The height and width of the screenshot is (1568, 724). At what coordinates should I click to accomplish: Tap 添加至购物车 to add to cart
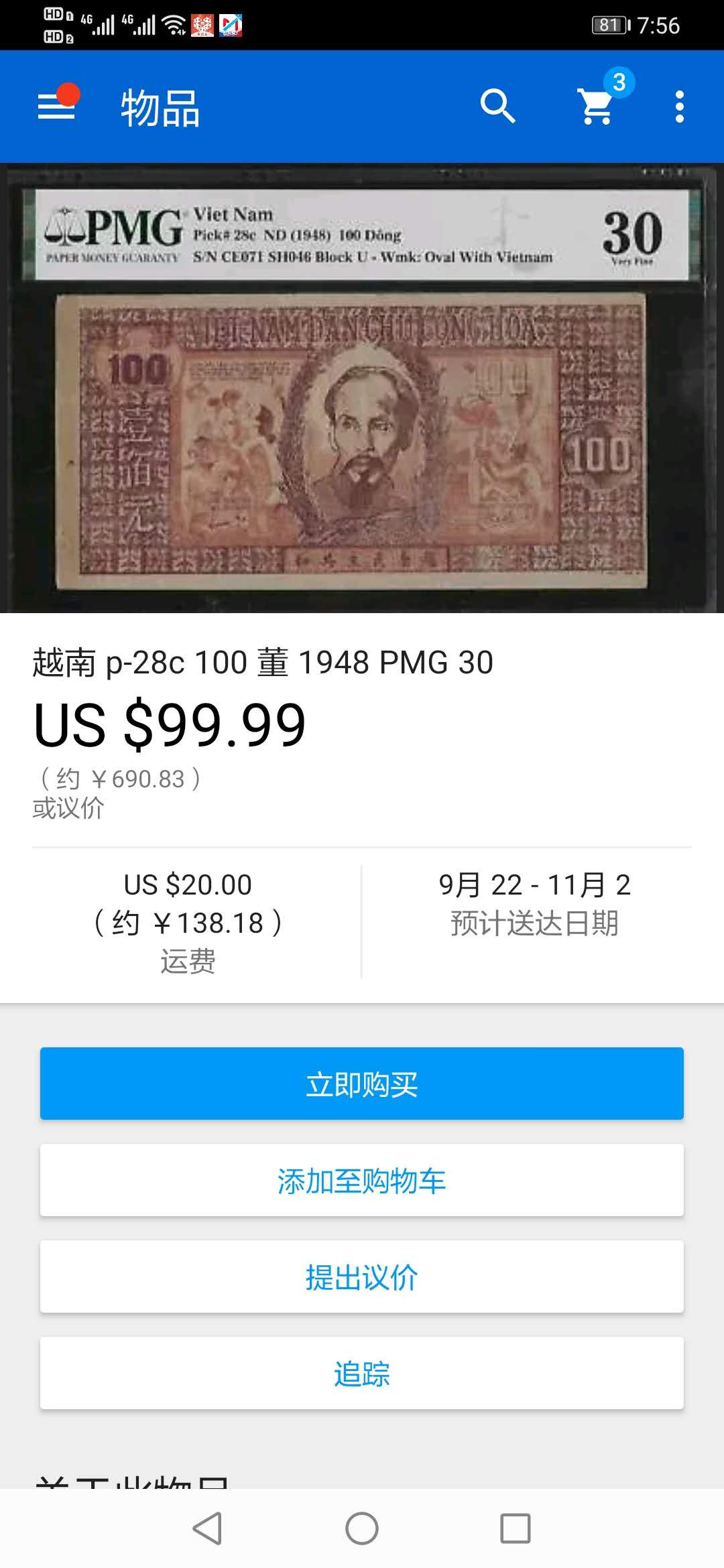click(x=362, y=1180)
